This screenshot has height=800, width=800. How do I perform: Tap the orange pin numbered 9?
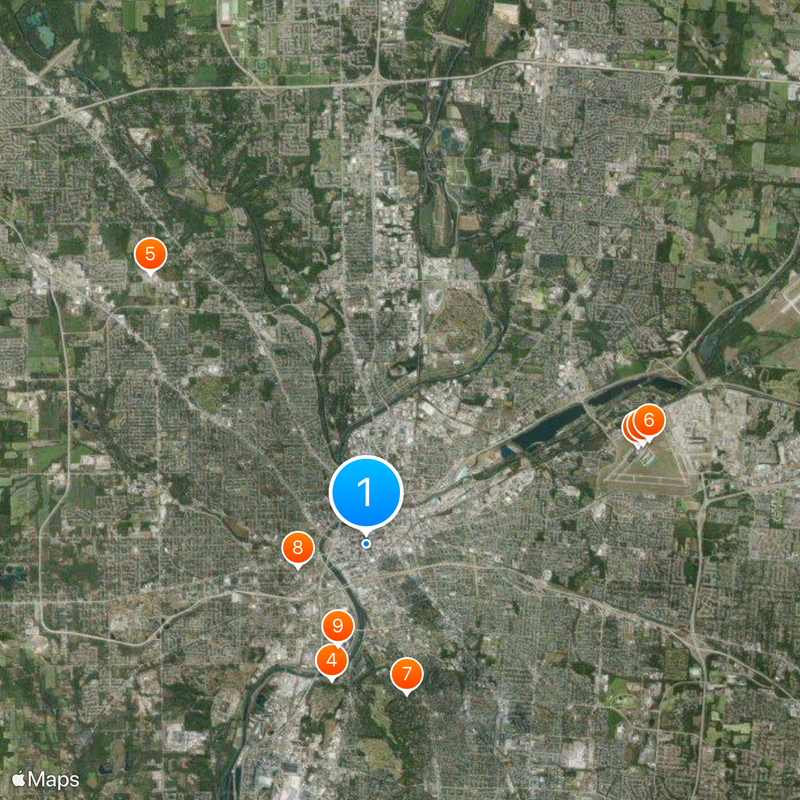tap(339, 626)
